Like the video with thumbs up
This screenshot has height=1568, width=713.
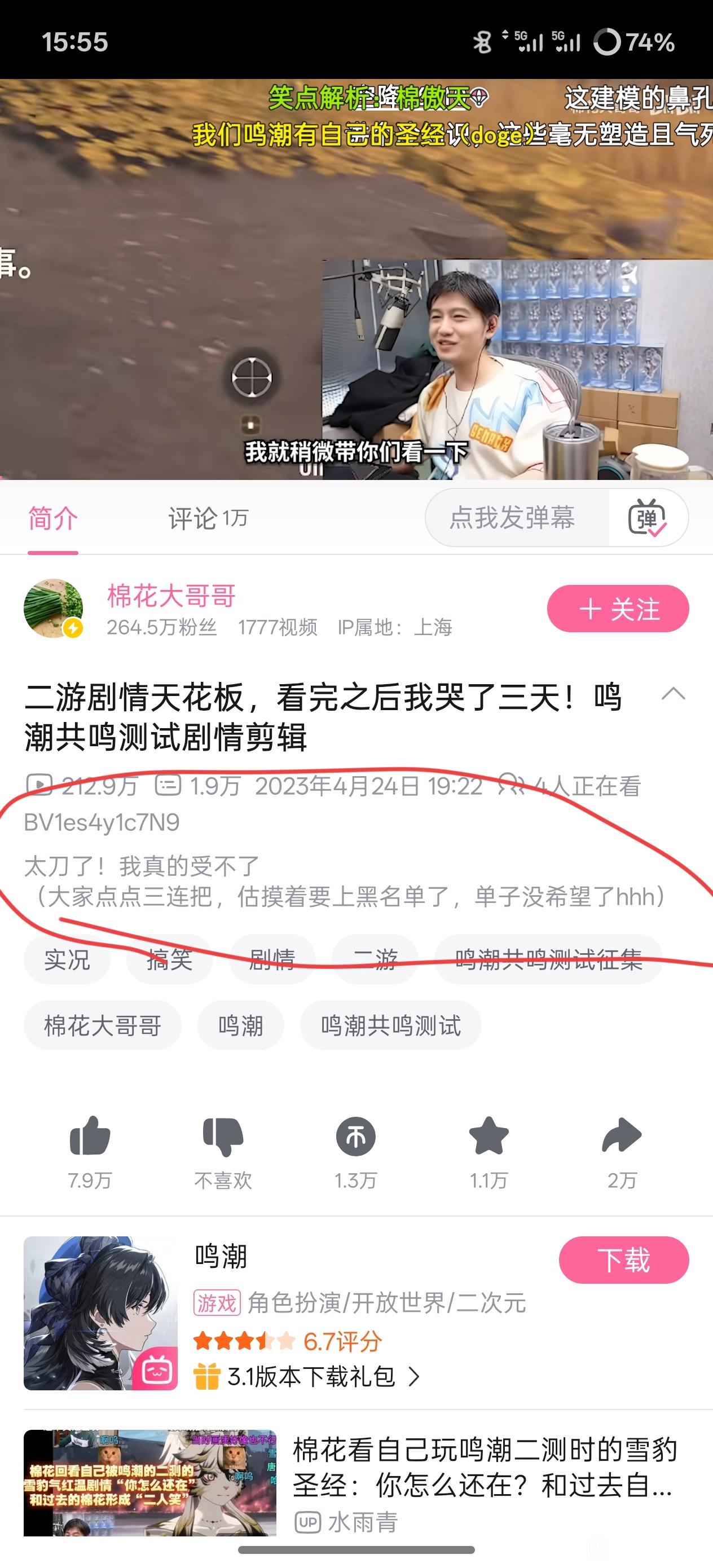click(90, 1136)
